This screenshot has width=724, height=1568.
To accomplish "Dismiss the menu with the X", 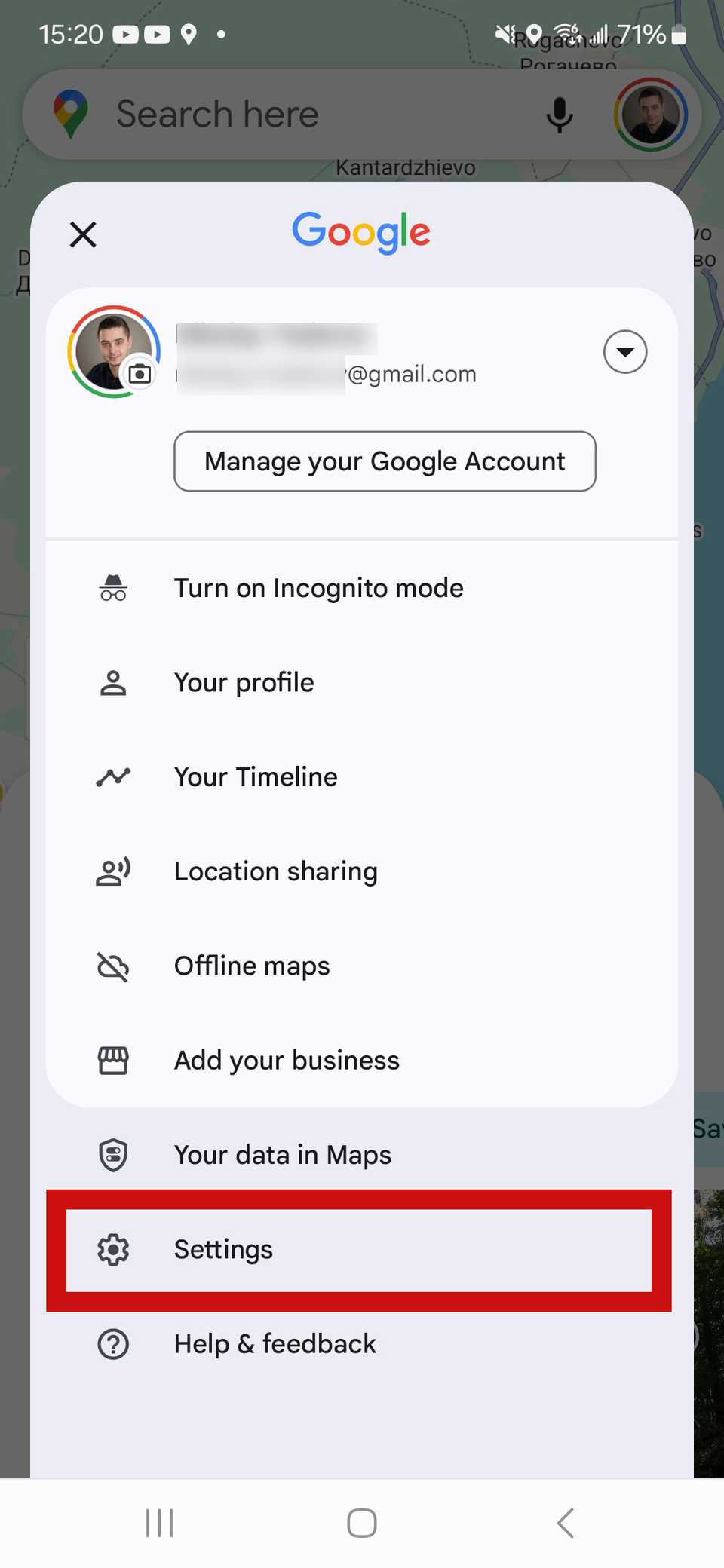I will click(83, 234).
